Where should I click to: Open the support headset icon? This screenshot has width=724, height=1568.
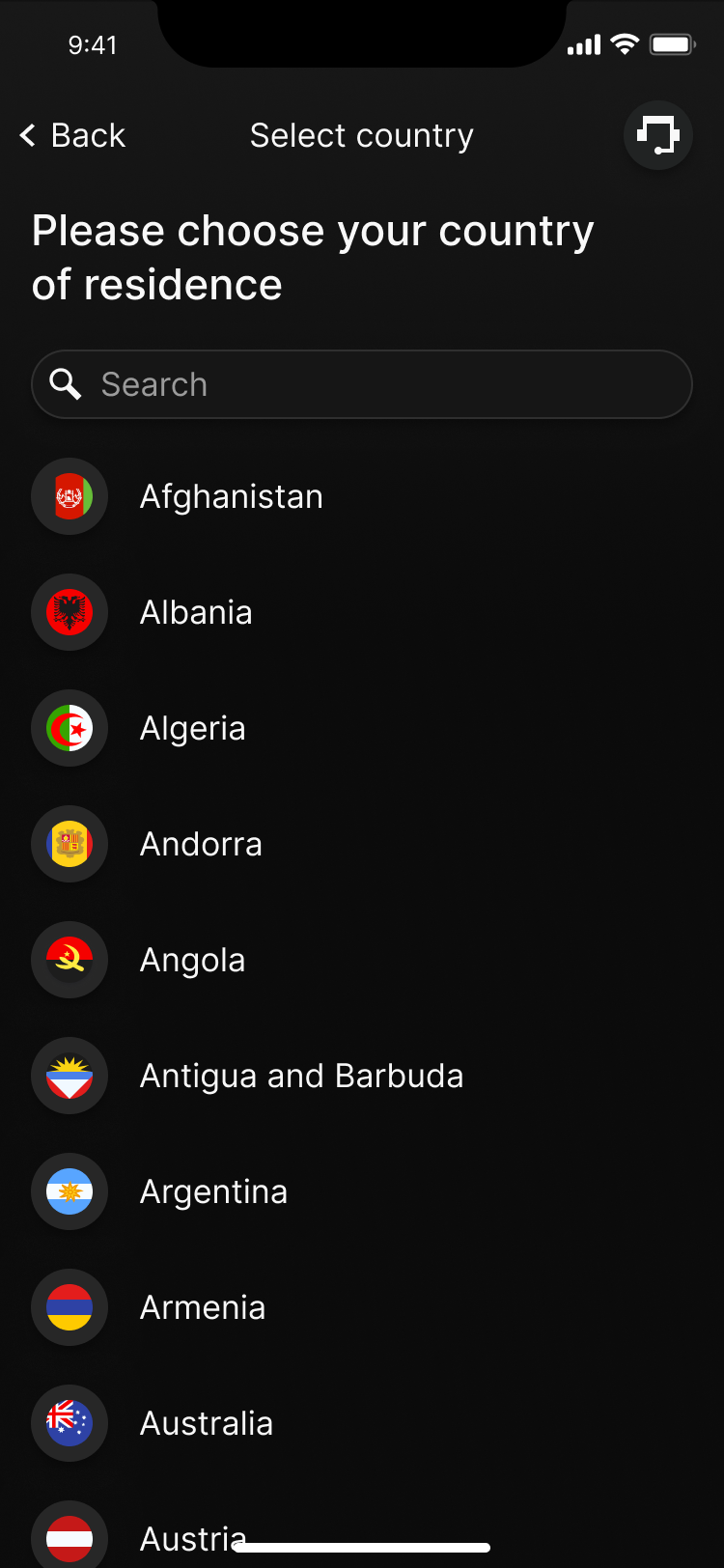658,135
